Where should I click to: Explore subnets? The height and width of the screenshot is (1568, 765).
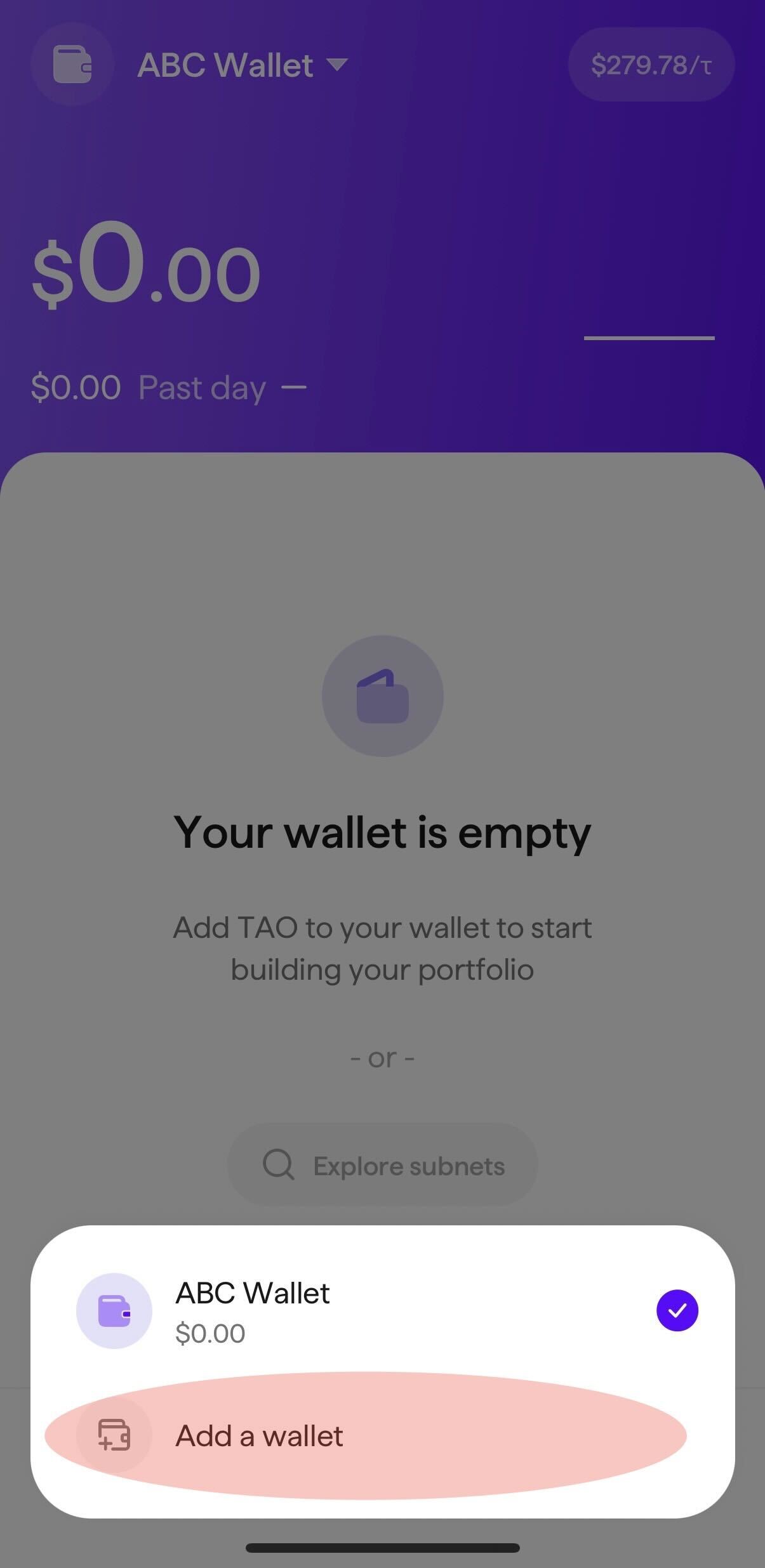pyautogui.click(x=383, y=1166)
